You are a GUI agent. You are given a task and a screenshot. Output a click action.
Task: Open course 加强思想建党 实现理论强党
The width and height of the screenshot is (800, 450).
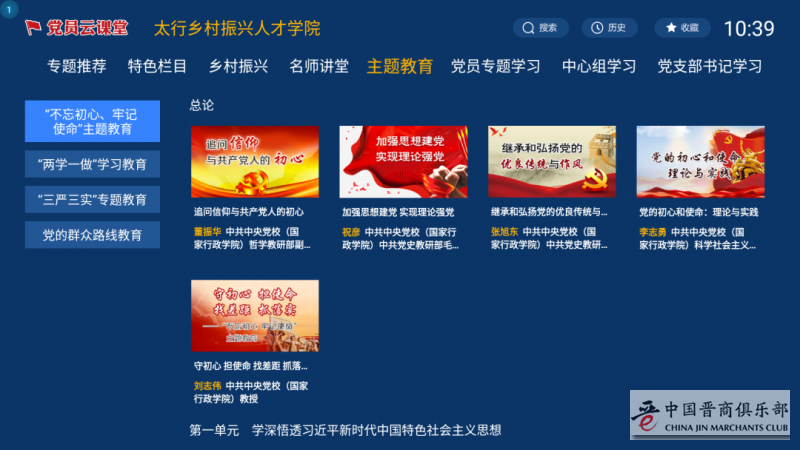pyautogui.click(x=403, y=162)
